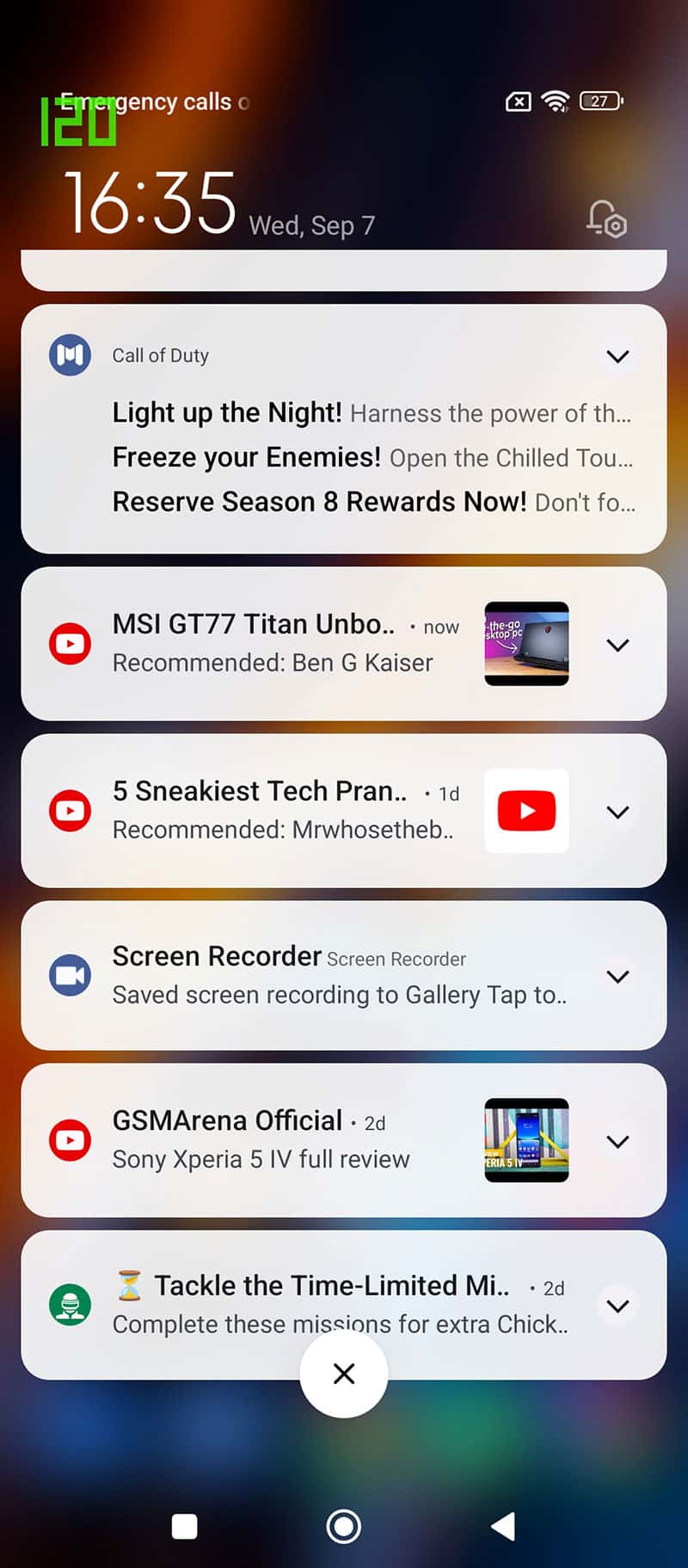Open GSMArena Official Sony Xperia review notification

[284, 1140]
